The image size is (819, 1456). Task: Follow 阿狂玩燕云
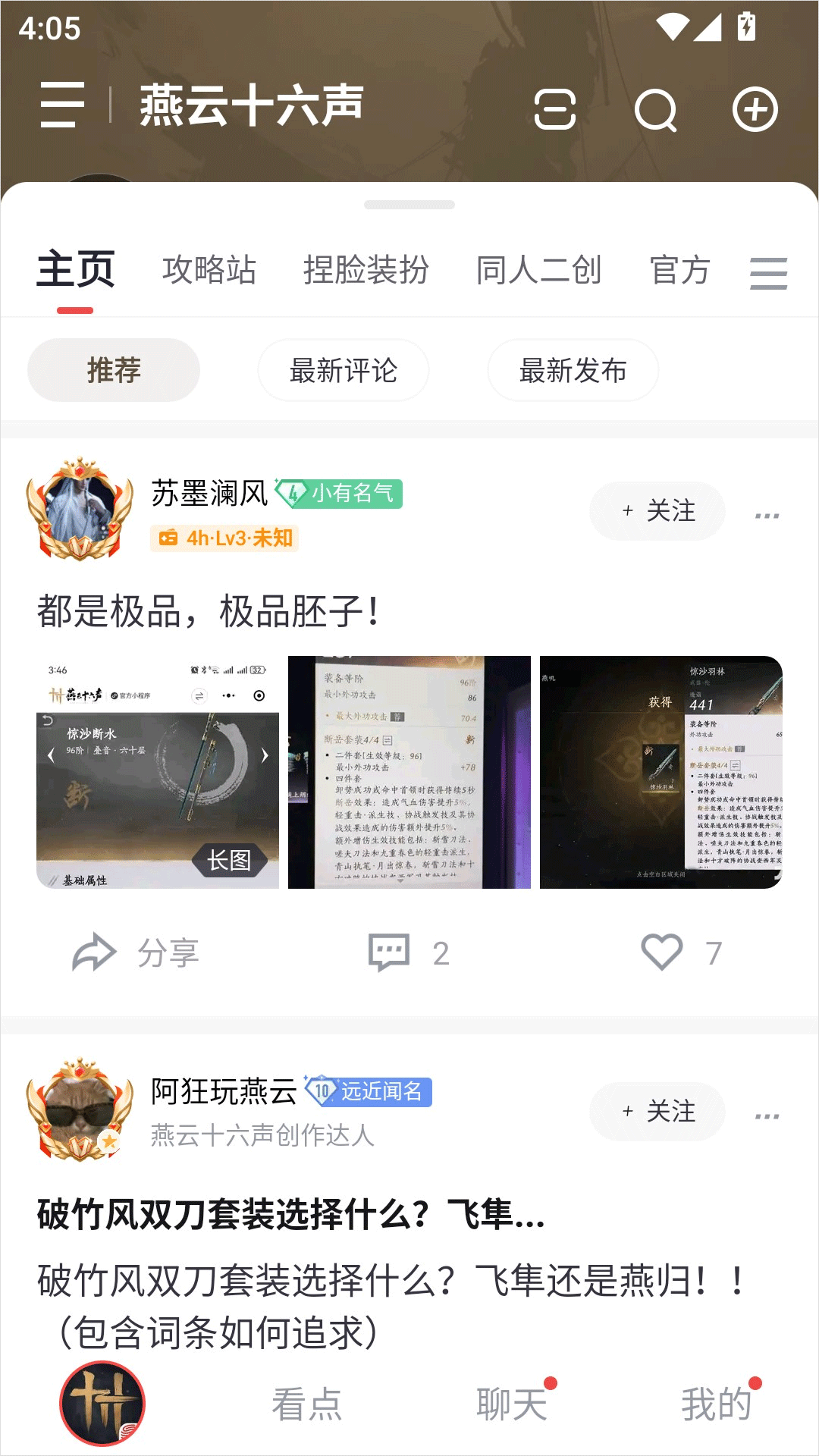[x=657, y=1112]
